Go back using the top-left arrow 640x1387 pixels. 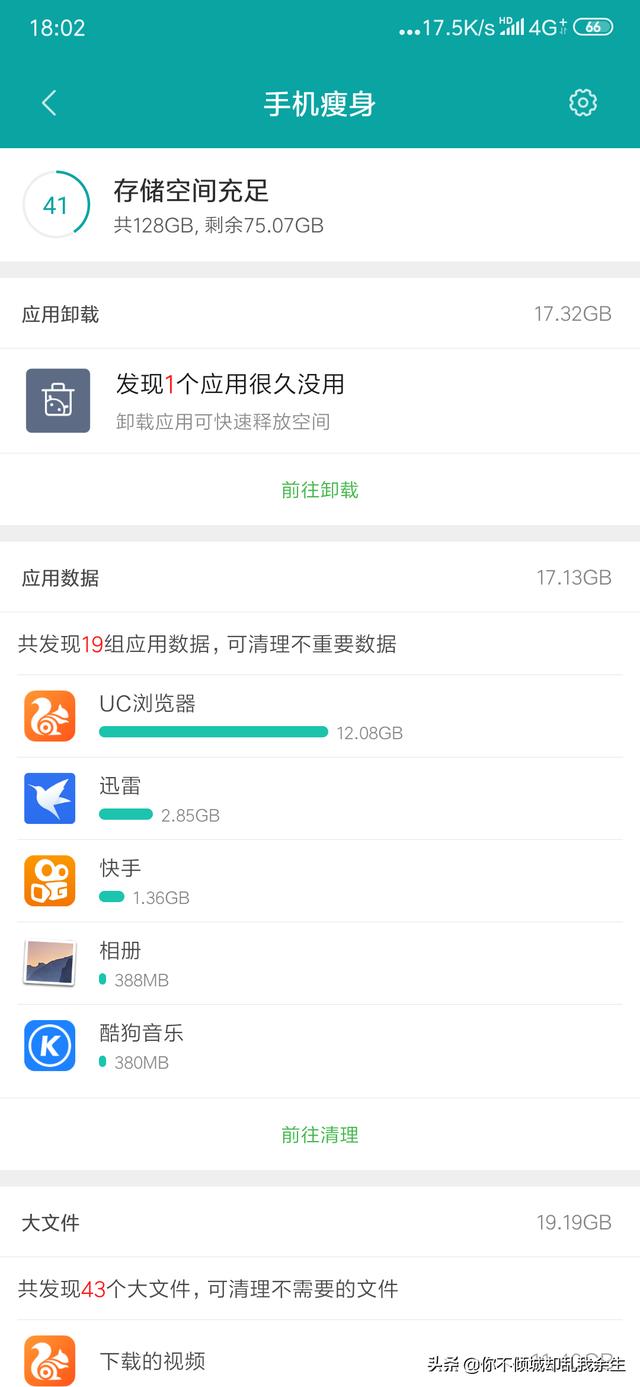[49, 103]
